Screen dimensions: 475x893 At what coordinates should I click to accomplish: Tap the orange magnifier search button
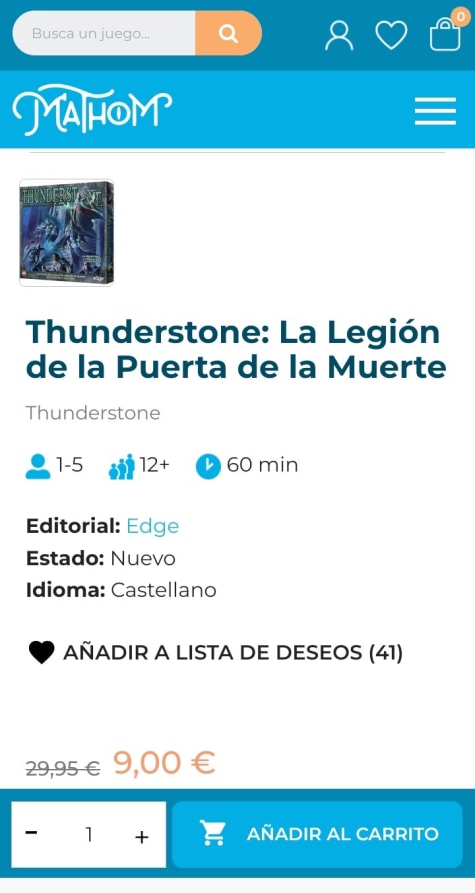pyautogui.click(x=228, y=33)
